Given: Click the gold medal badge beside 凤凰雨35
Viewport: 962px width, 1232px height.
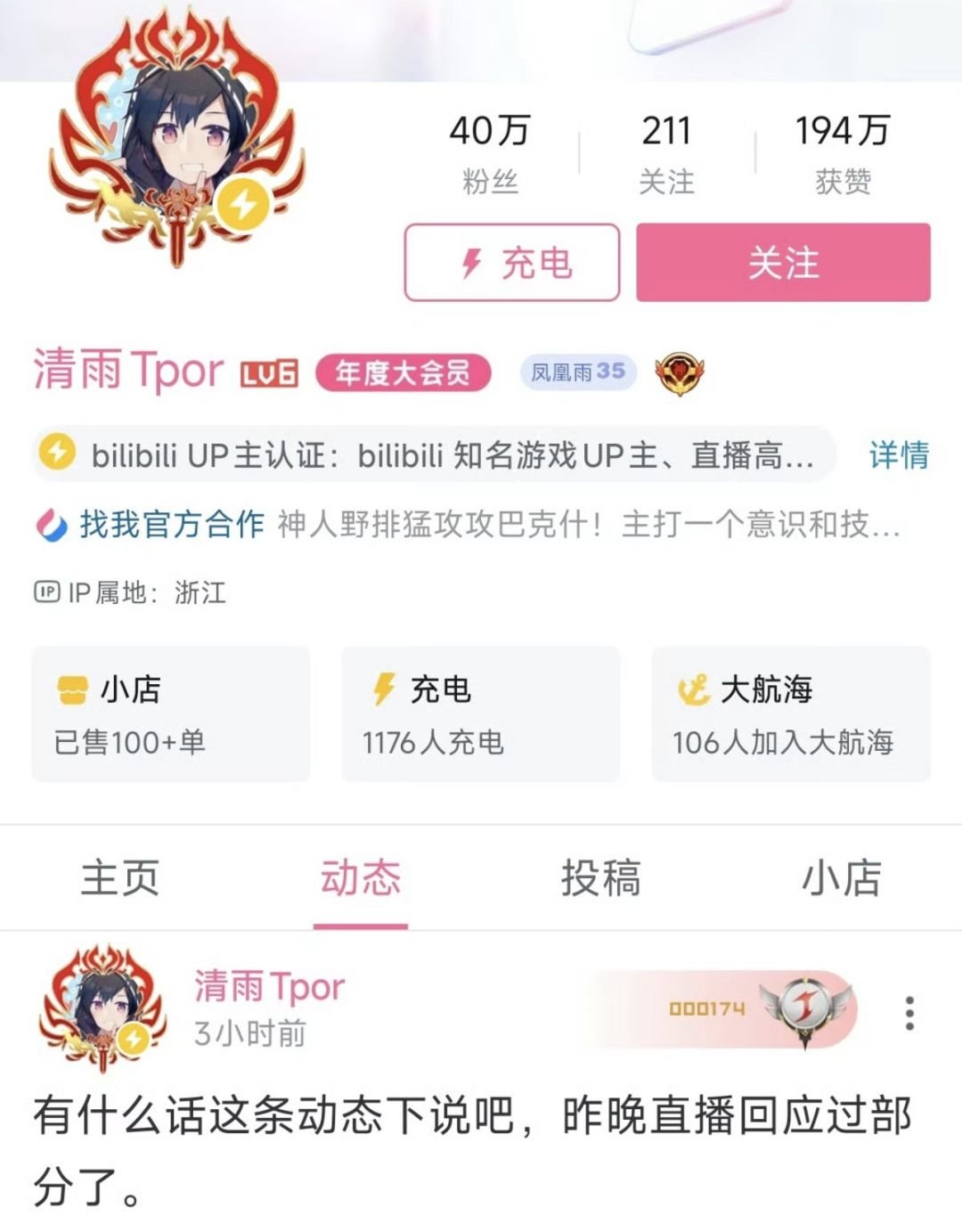Looking at the screenshot, I should (680, 374).
